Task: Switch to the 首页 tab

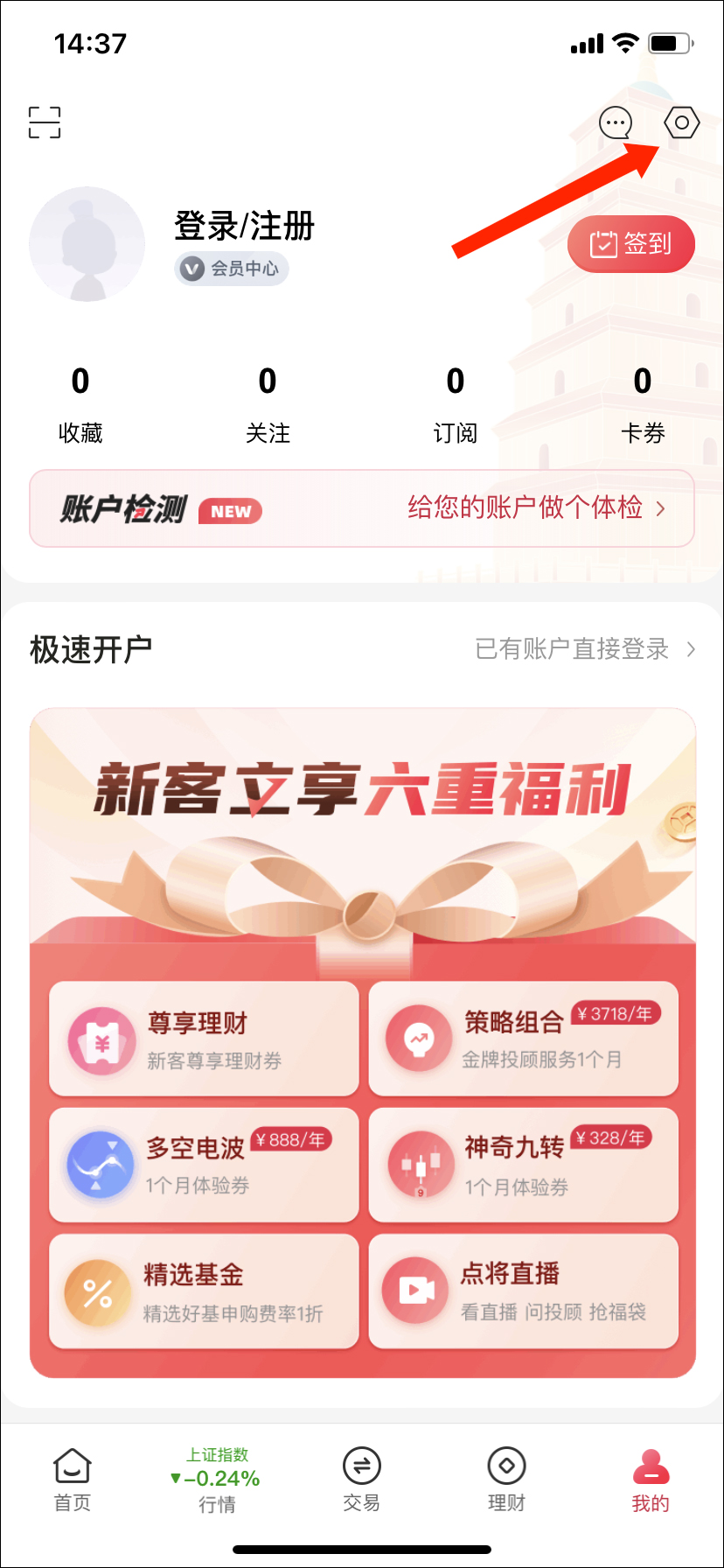Action: click(73, 1480)
